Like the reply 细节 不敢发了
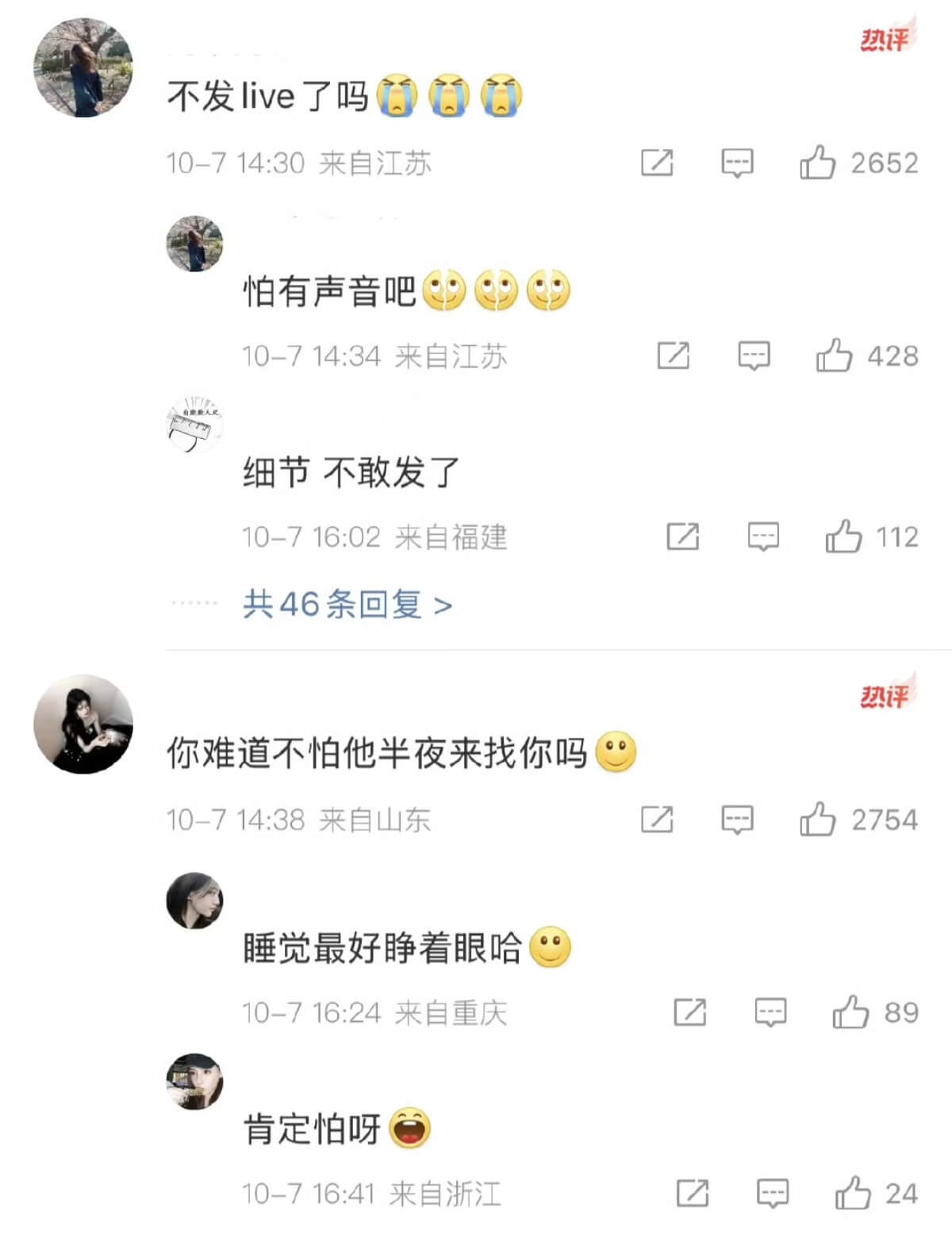The width and height of the screenshot is (952, 1233). pos(843,537)
